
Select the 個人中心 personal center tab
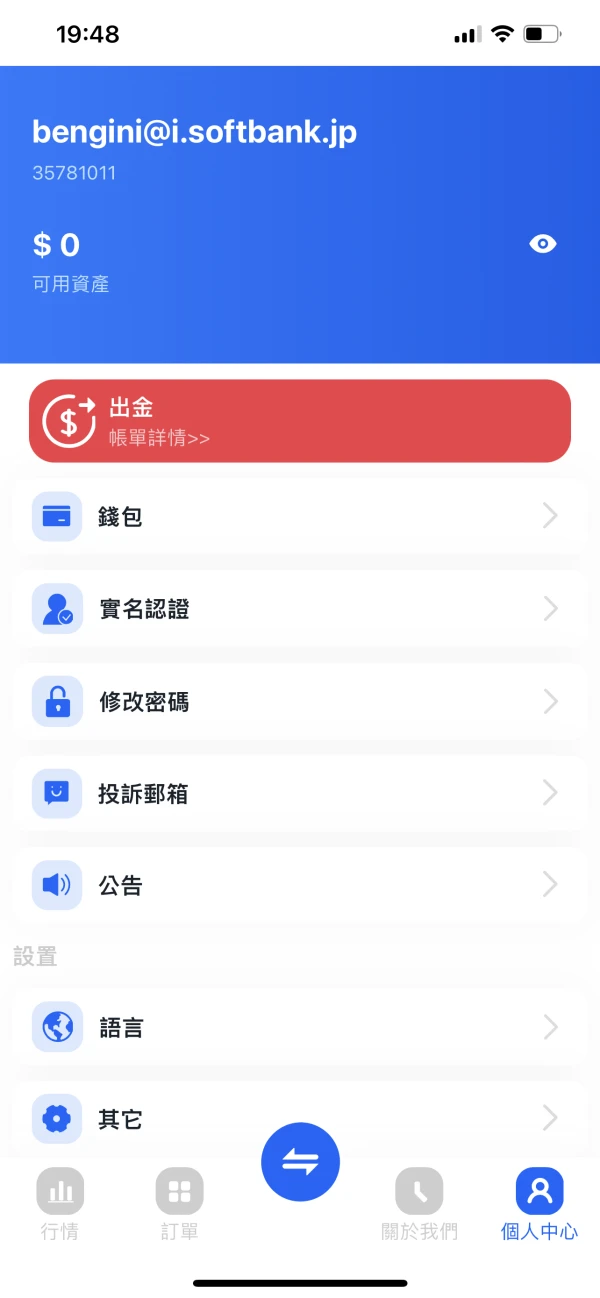click(x=540, y=1204)
